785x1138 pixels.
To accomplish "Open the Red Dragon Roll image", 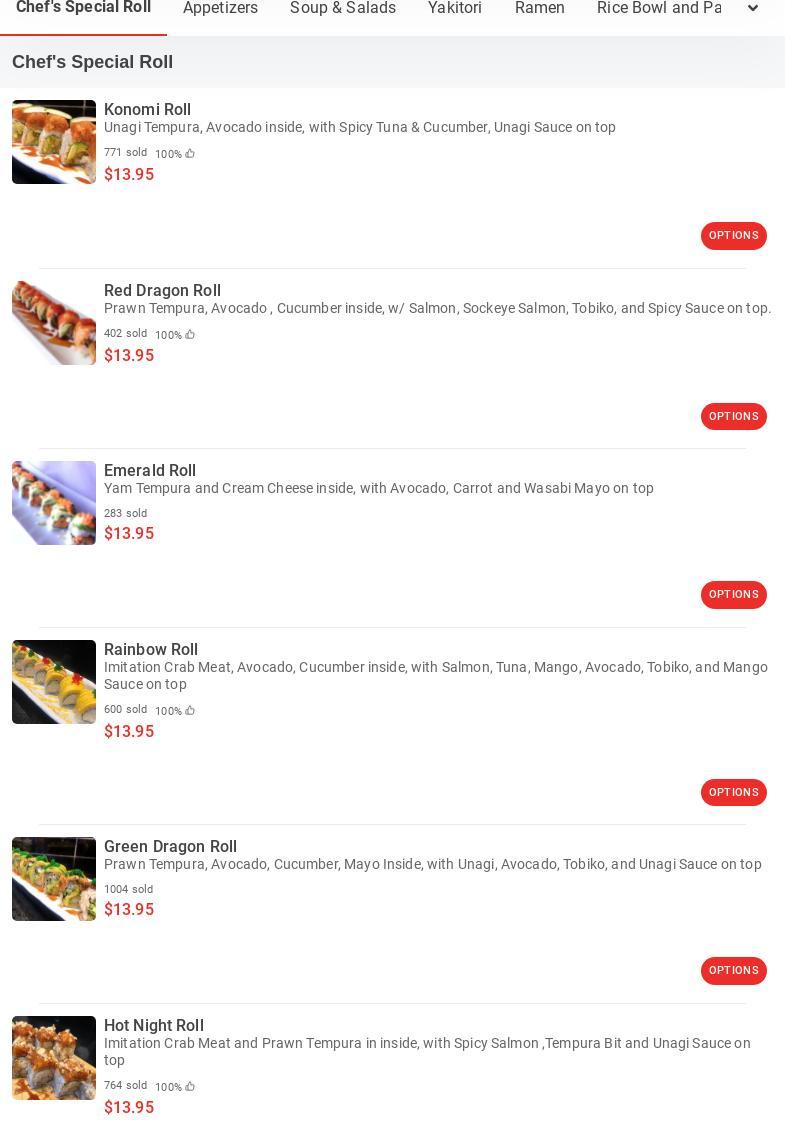I will coord(54,323).
